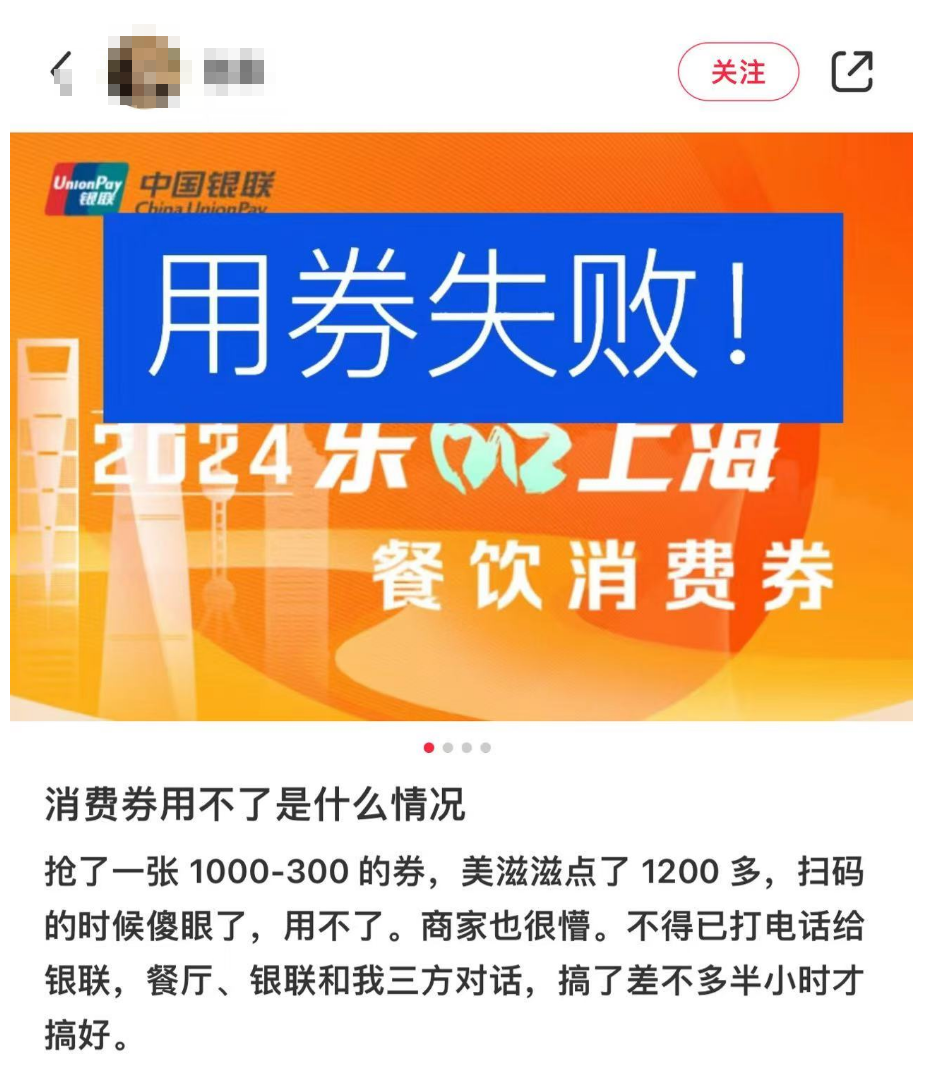Screen dimensions: 925x1081
Task: Go back using the top-left arrow
Action: point(62,72)
